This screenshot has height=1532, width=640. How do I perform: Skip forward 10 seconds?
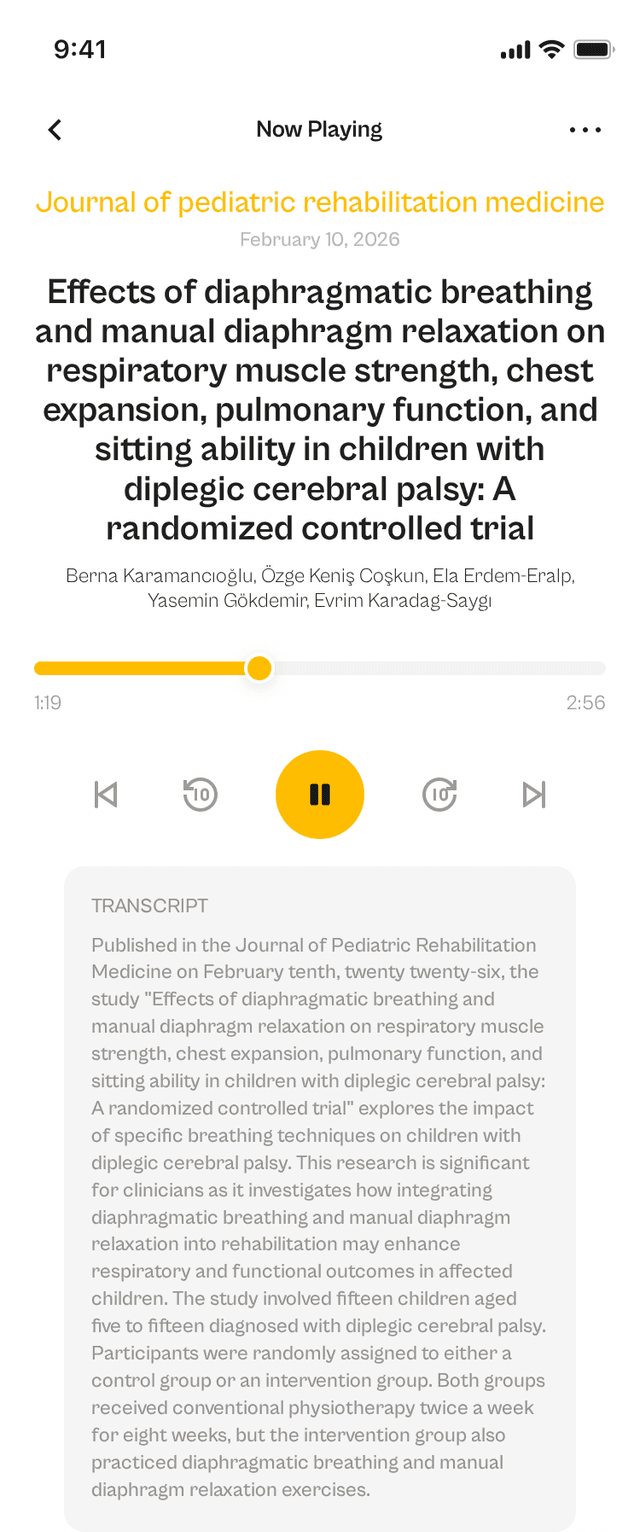[439, 795]
